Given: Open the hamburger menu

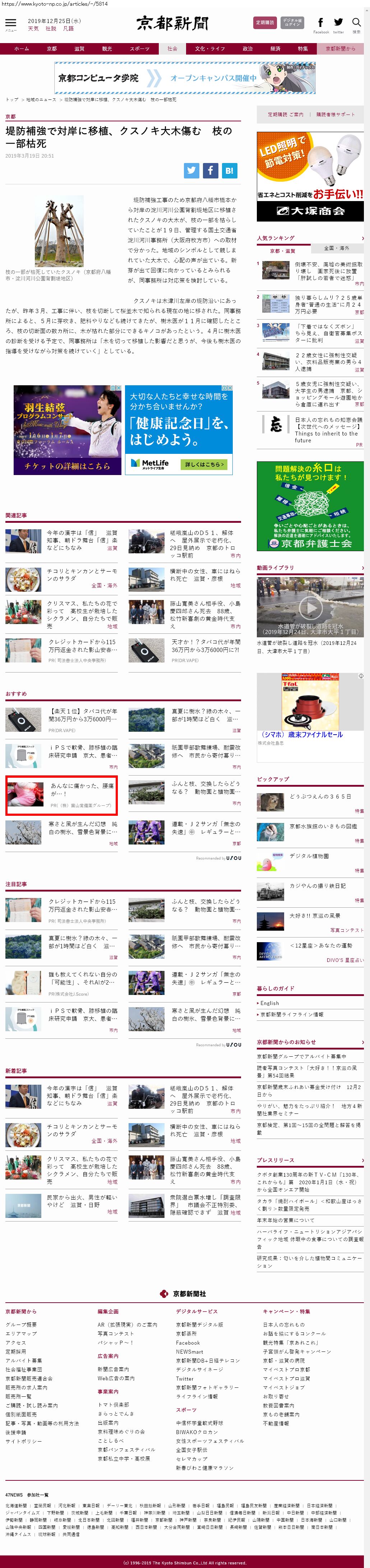Looking at the screenshot, I should [10, 23].
